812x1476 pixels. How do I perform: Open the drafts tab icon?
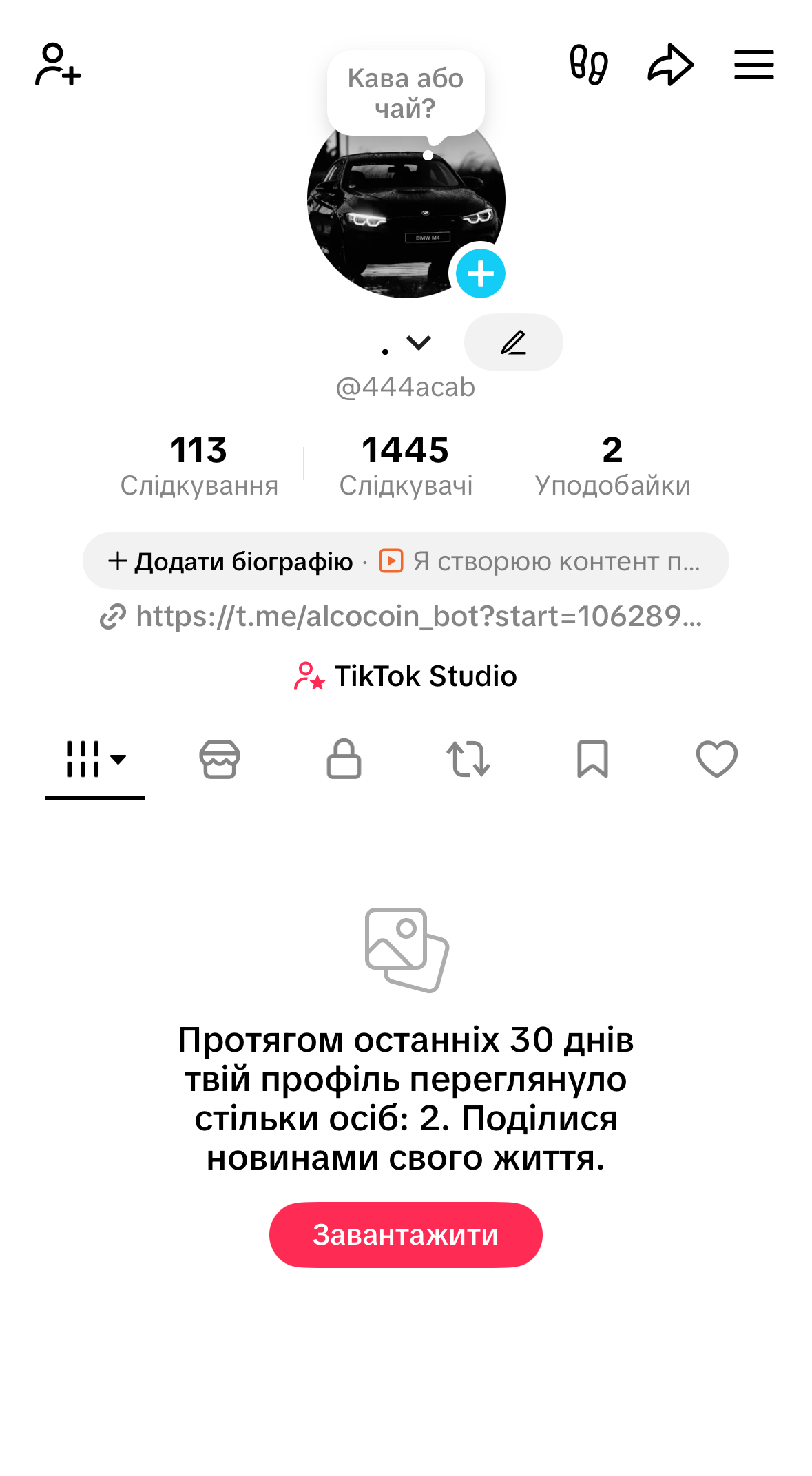pos(219,759)
